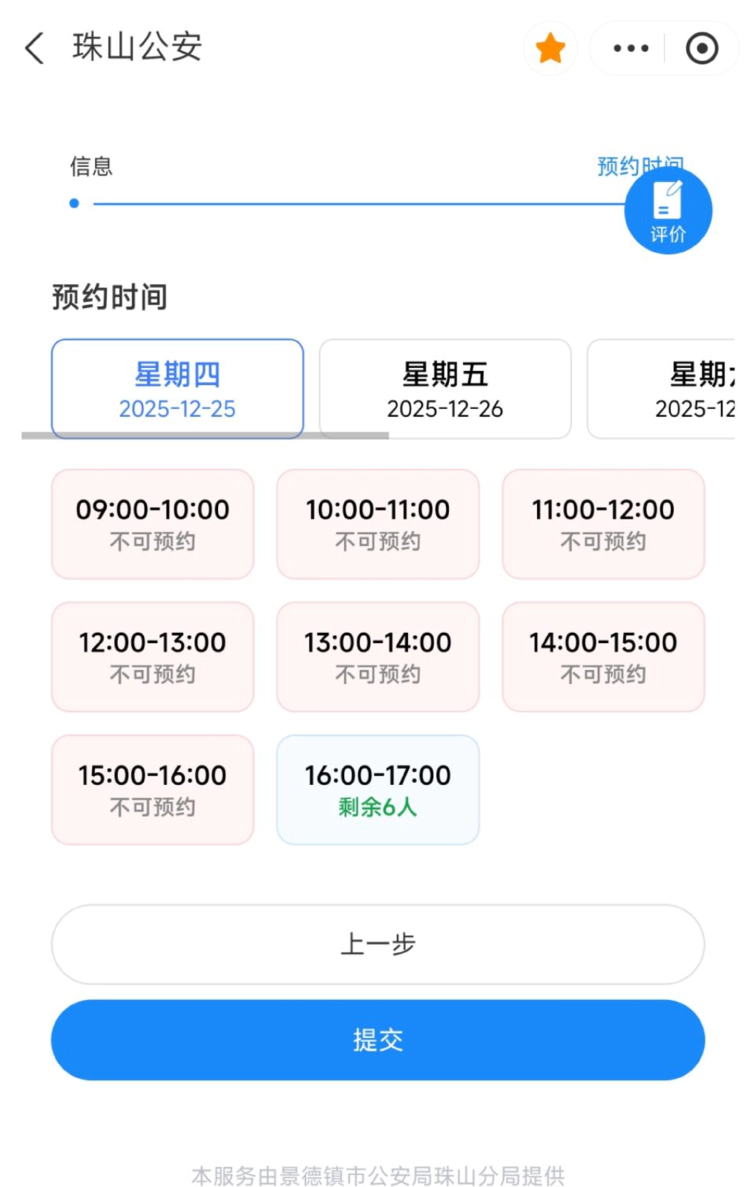Choose the 13:00-14:00 time slot
Image resolution: width=750 pixels, height=1187 pixels.
[378, 657]
